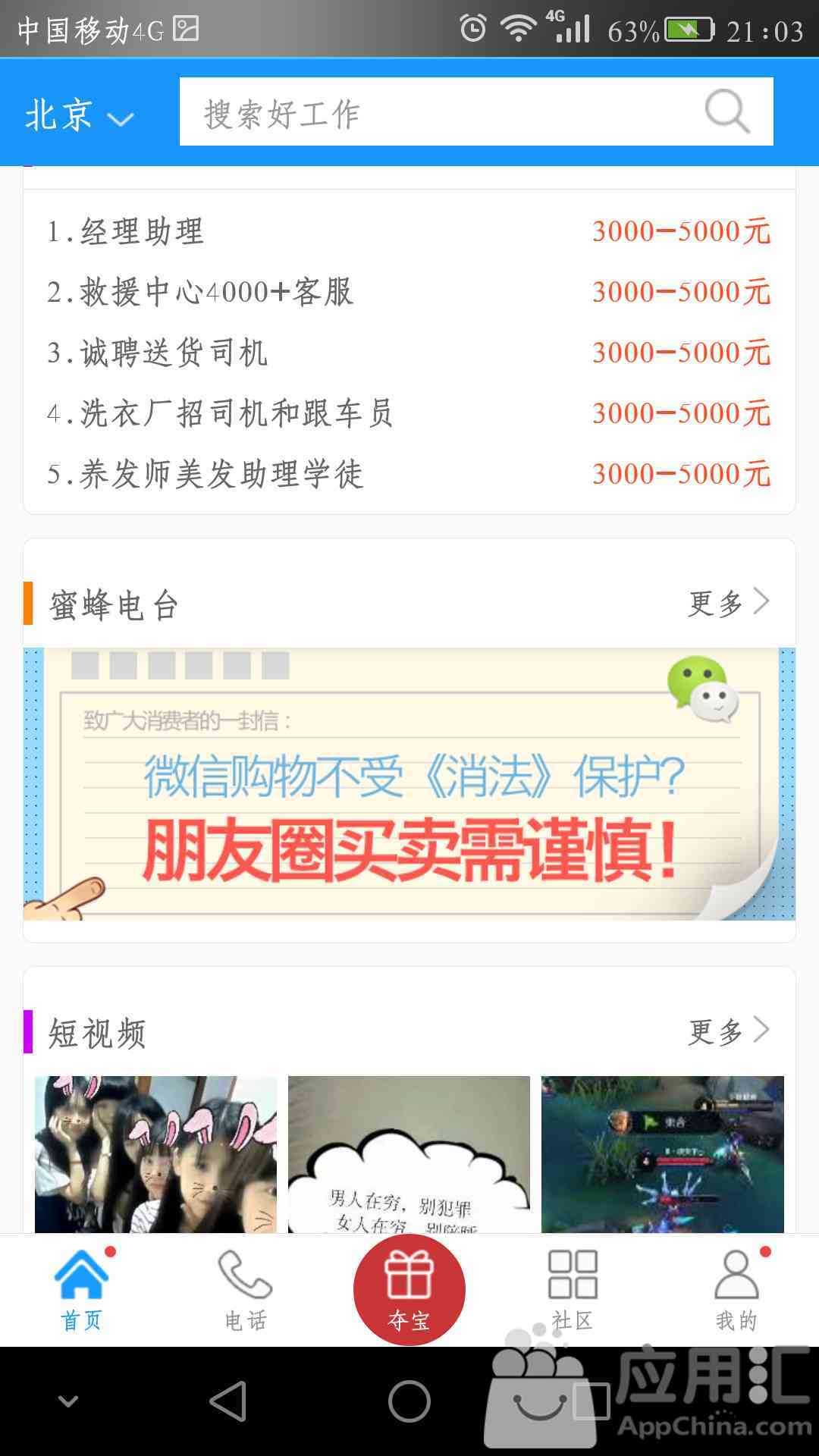This screenshot has height=1456, width=819.
Task: Open the 微信购物 banner in 蜜蜂电台
Action: coord(409,783)
